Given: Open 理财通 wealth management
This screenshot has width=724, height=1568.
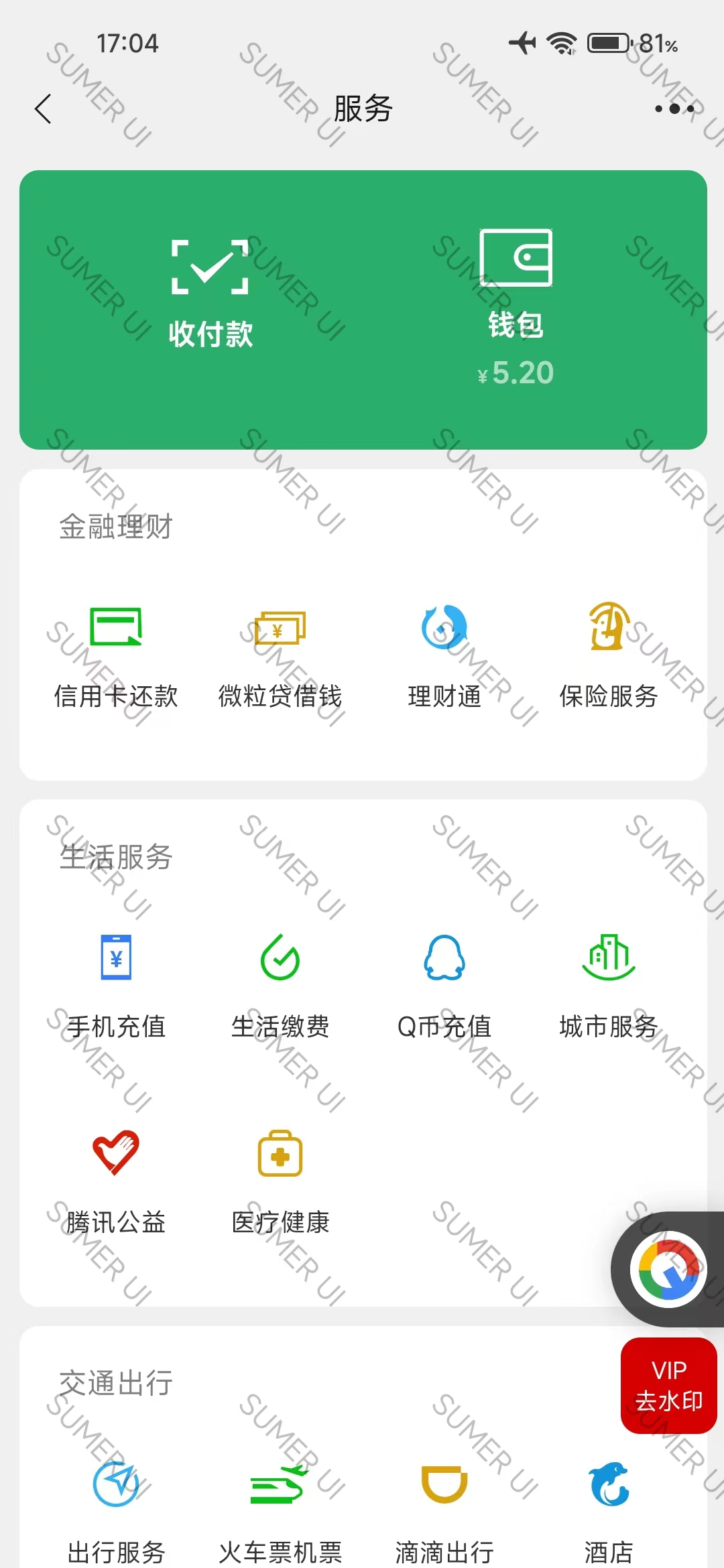Looking at the screenshot, I should point(444,657).
